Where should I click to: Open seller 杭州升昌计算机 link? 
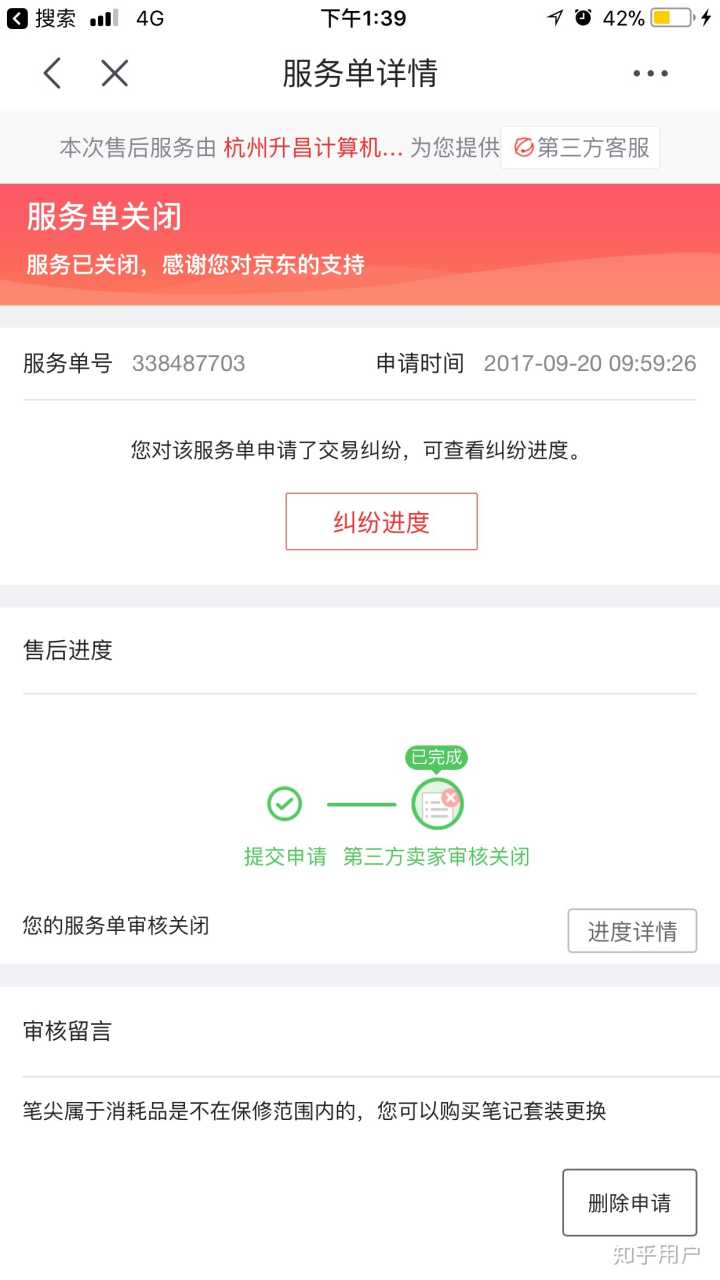click(x=312, y=148)
